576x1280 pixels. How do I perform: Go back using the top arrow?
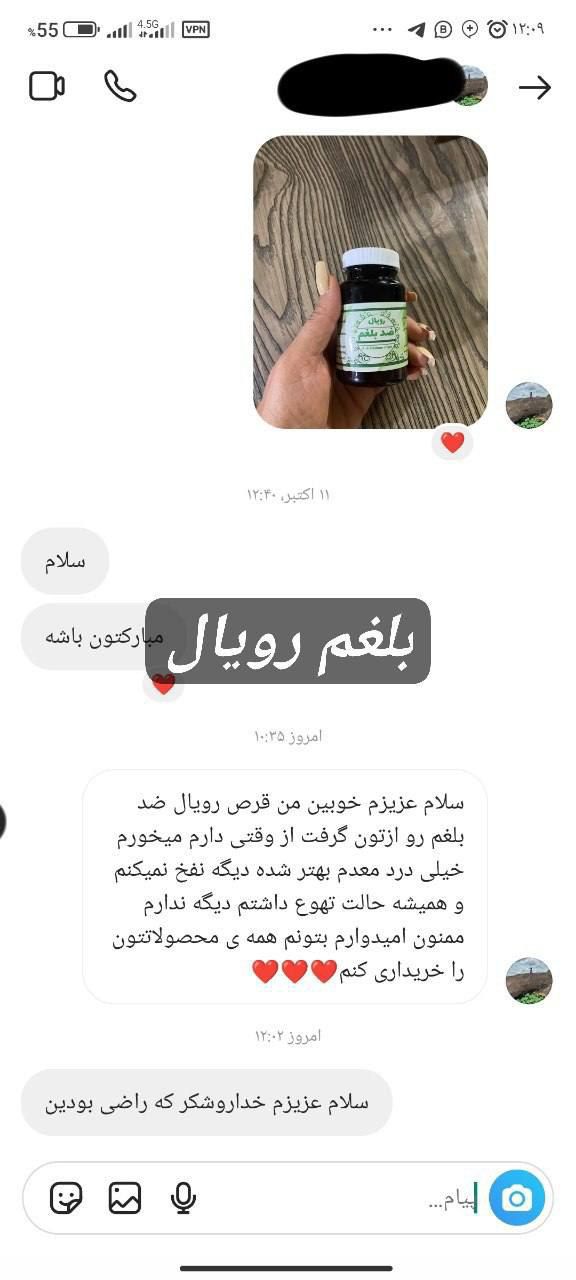pos(535,88)
